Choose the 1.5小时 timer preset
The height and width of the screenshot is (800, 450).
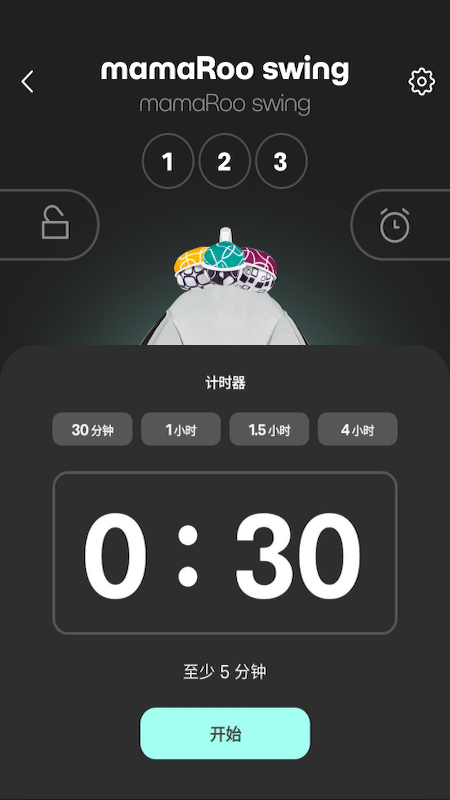coord(269,430)
